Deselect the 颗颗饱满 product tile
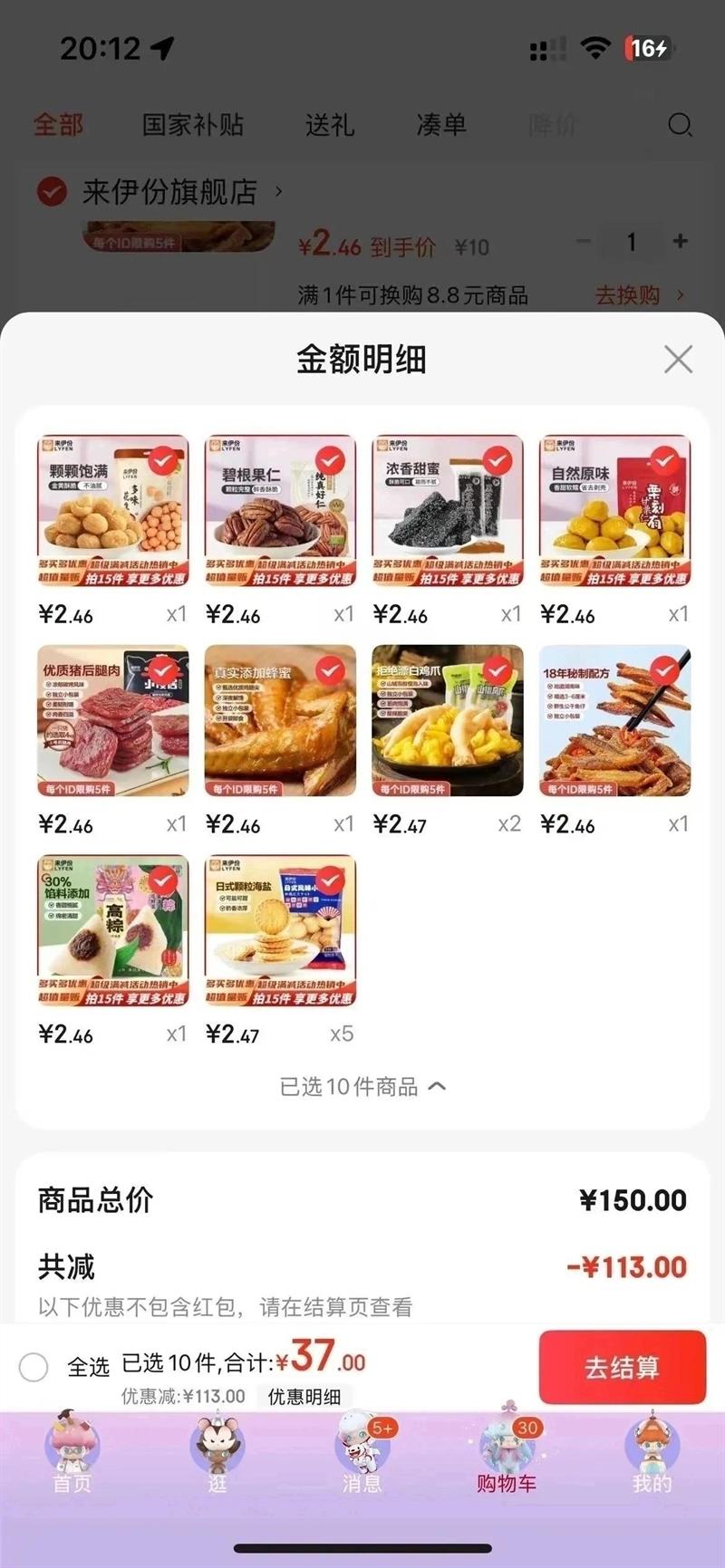 pyautogui.click(x=163, y=461)
